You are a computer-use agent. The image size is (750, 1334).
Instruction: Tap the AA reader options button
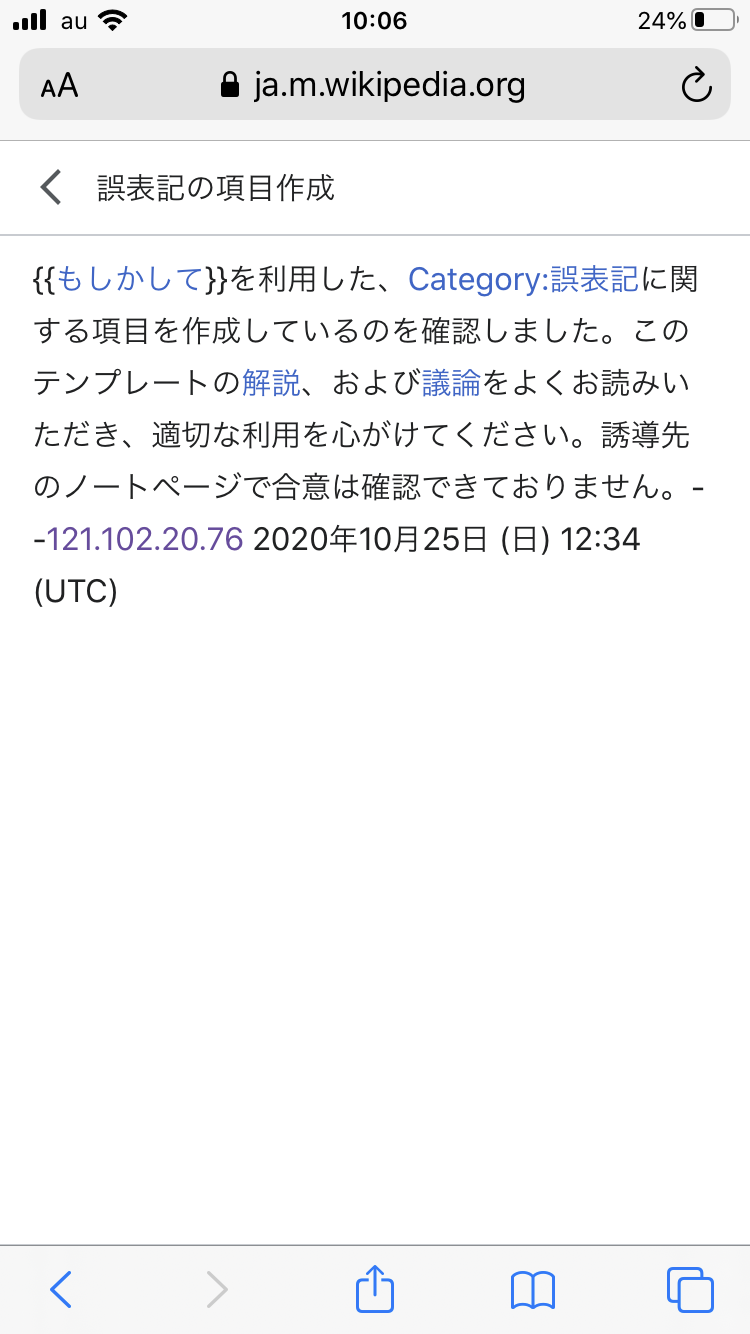click(x=60, y=85)
